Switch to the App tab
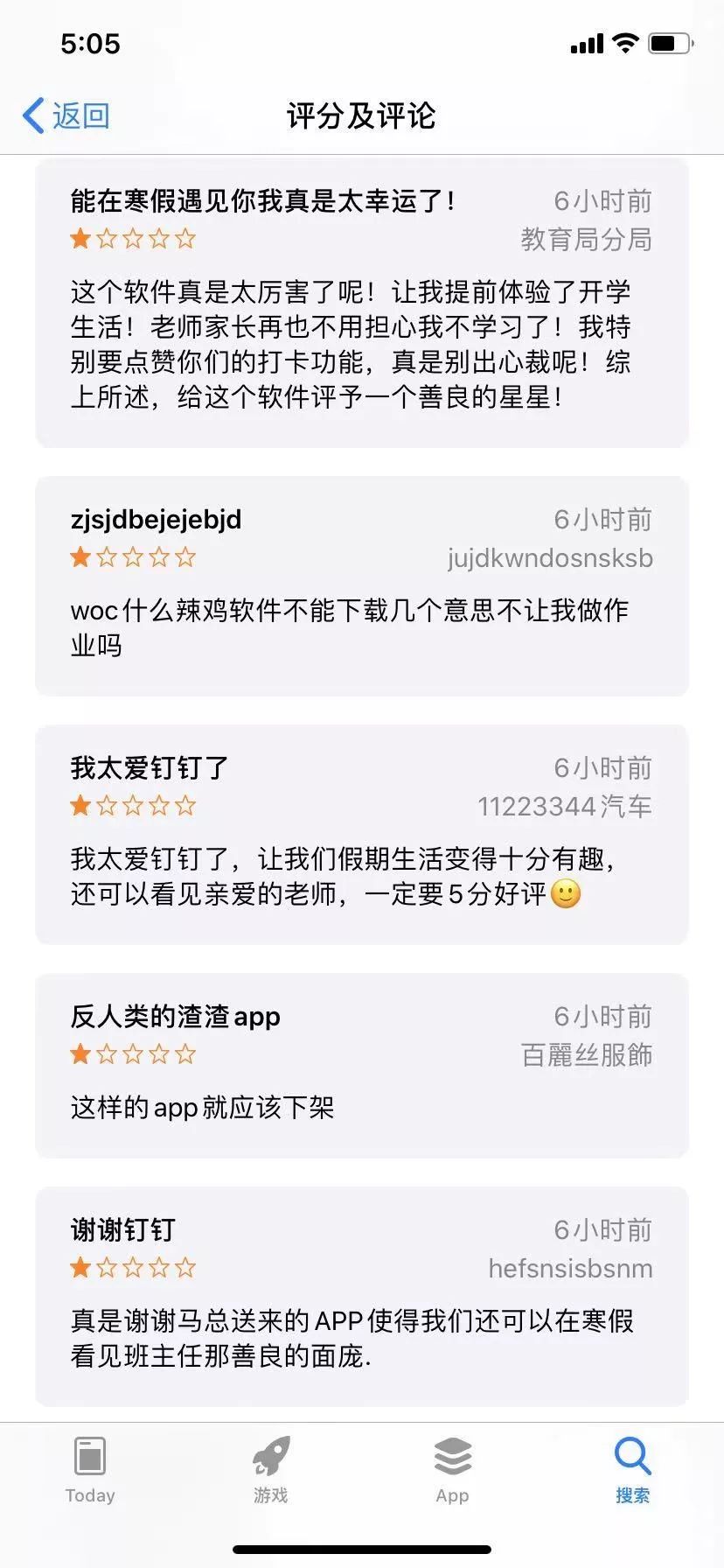724x1568 pixels. coord(451,1472)
